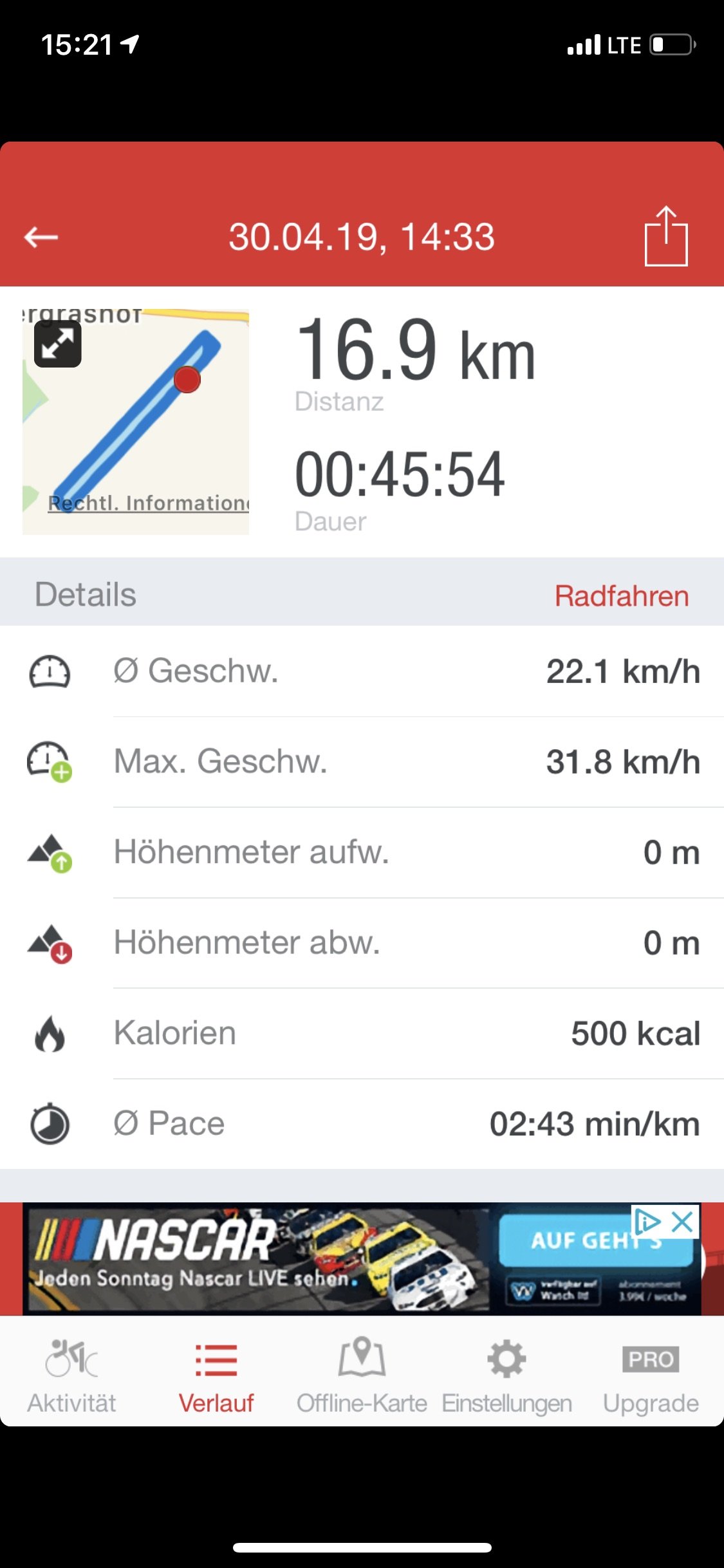Change the Radfahren activity type

click(622, 595)
